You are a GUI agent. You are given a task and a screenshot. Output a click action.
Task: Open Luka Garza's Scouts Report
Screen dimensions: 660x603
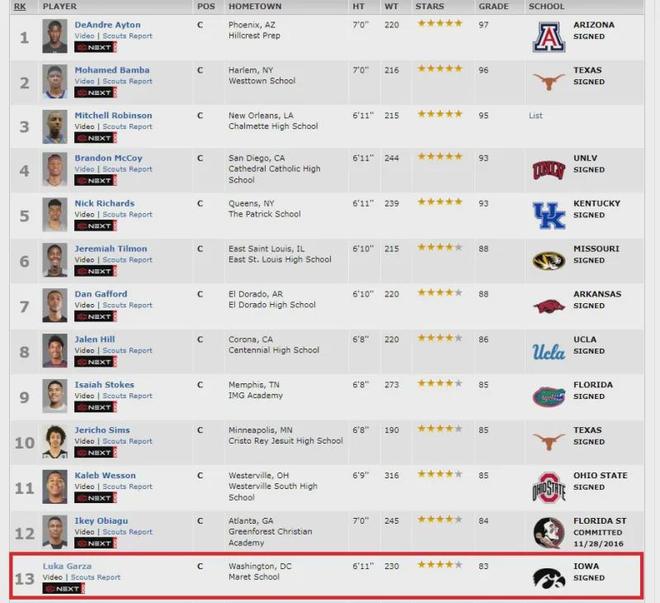(x=95, y=577)
